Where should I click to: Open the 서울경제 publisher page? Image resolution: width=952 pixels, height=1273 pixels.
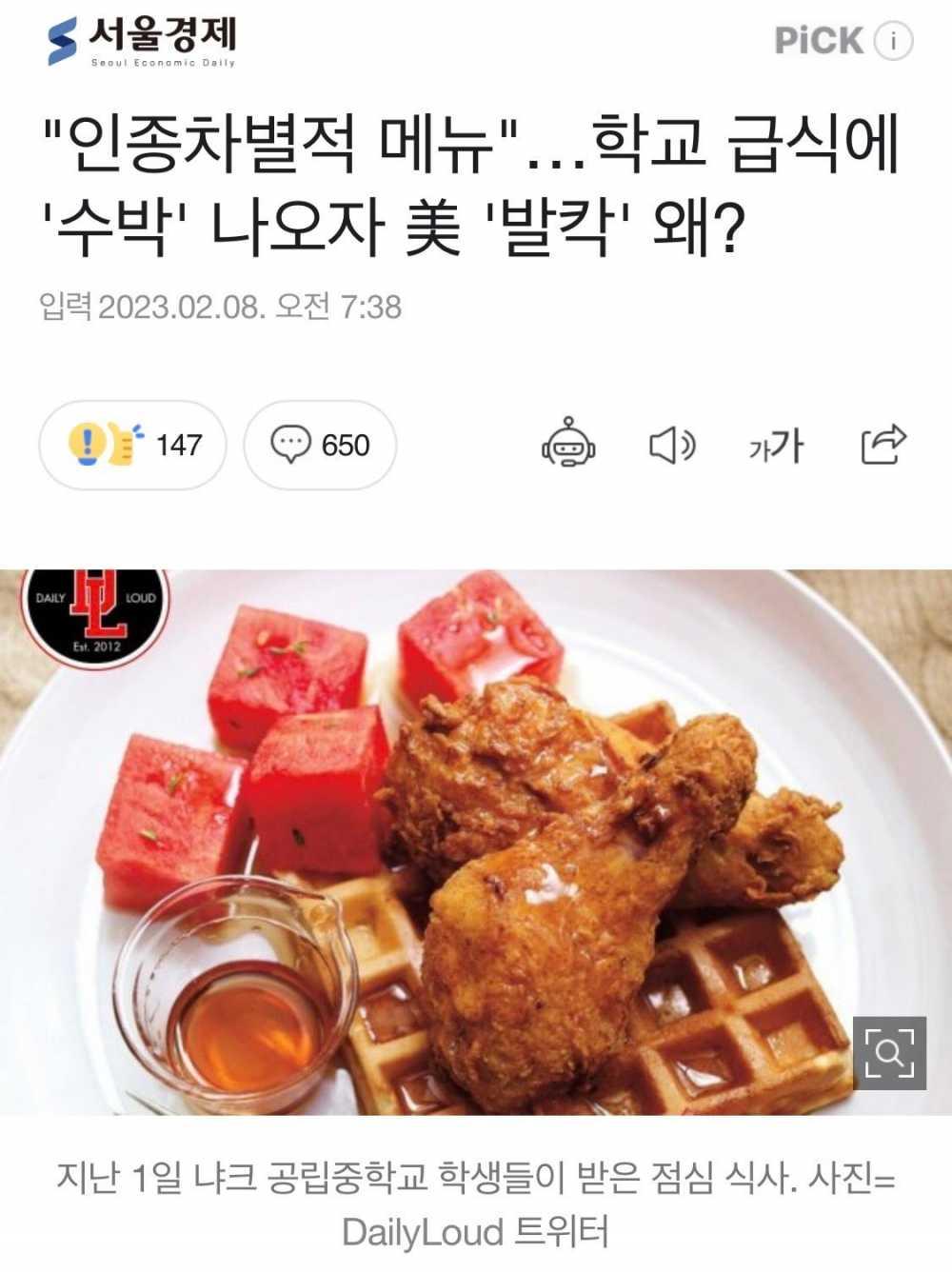(142, 41)
